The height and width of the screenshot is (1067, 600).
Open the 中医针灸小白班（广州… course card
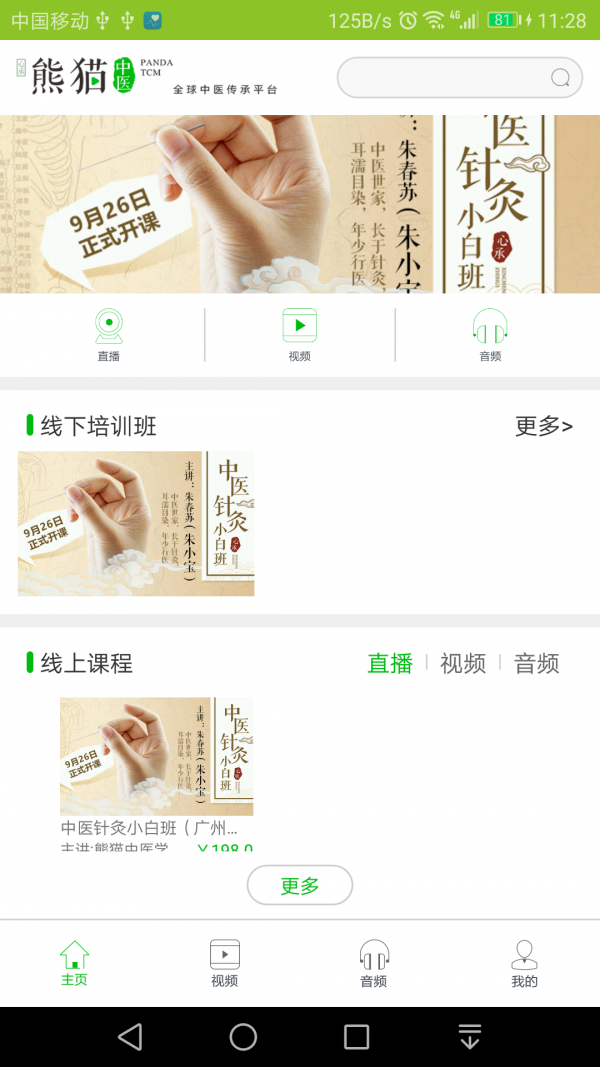156,770
